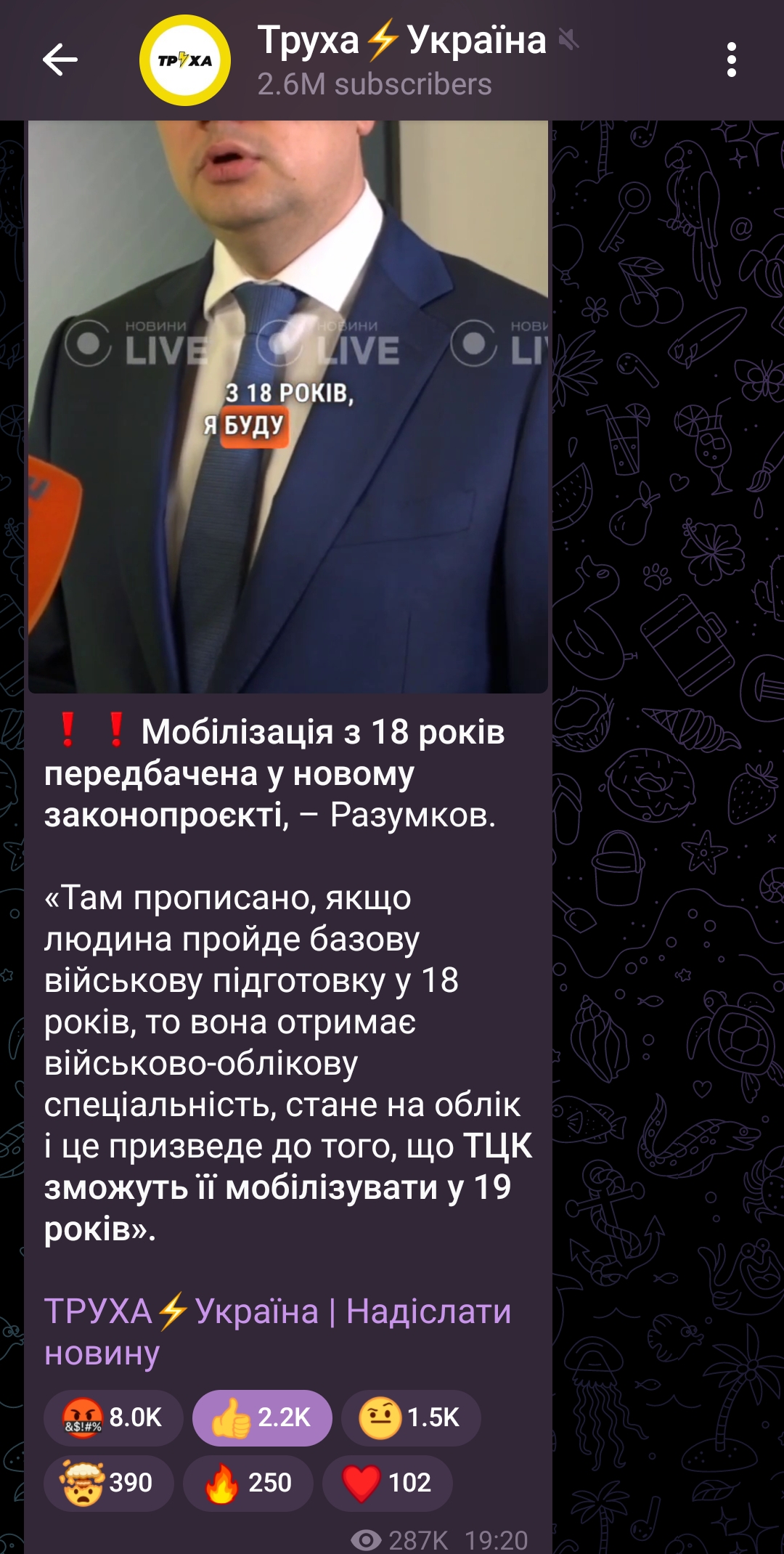
Task: Play the Razumkov video in the post
Action: (288, 407)
